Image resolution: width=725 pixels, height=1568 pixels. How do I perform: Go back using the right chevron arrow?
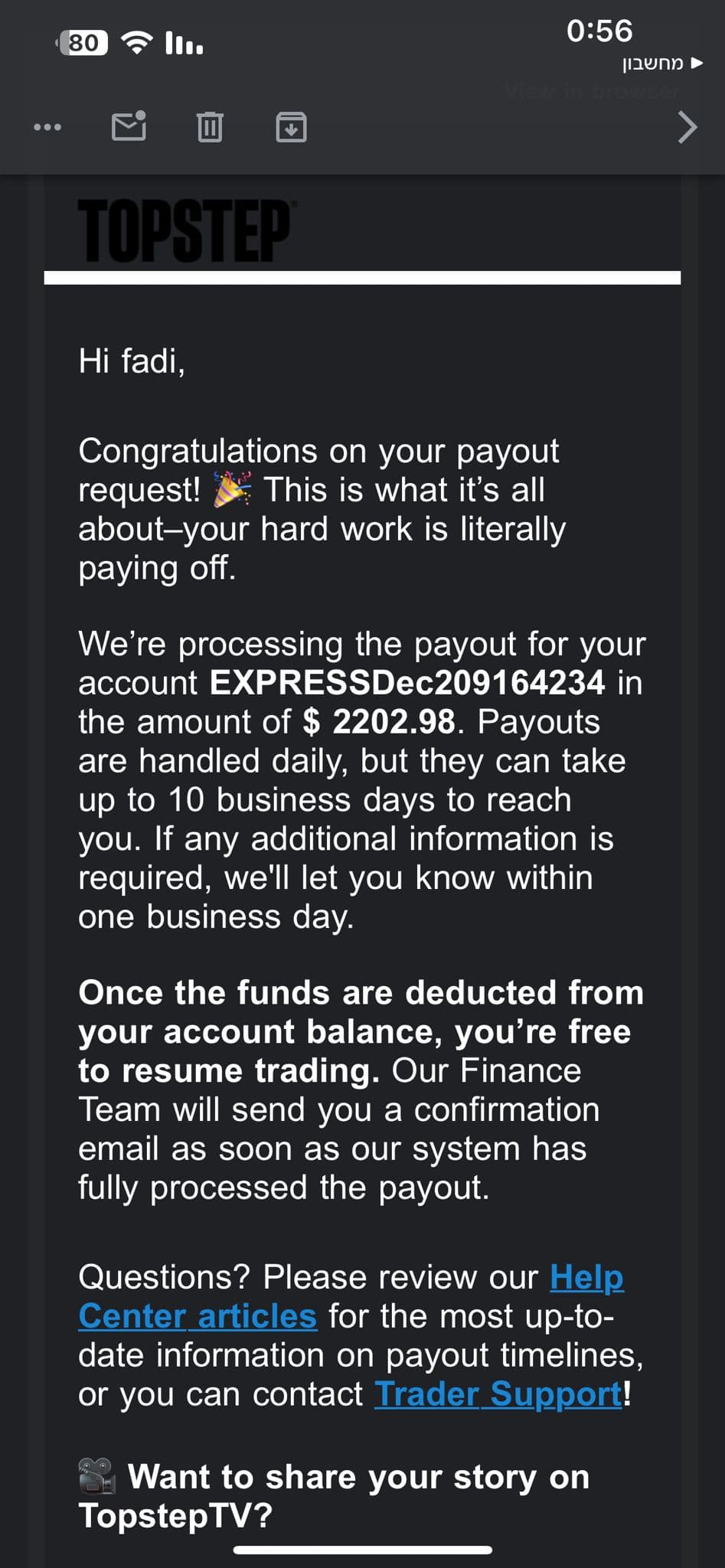pyautogui.click(x=687, y=127)
